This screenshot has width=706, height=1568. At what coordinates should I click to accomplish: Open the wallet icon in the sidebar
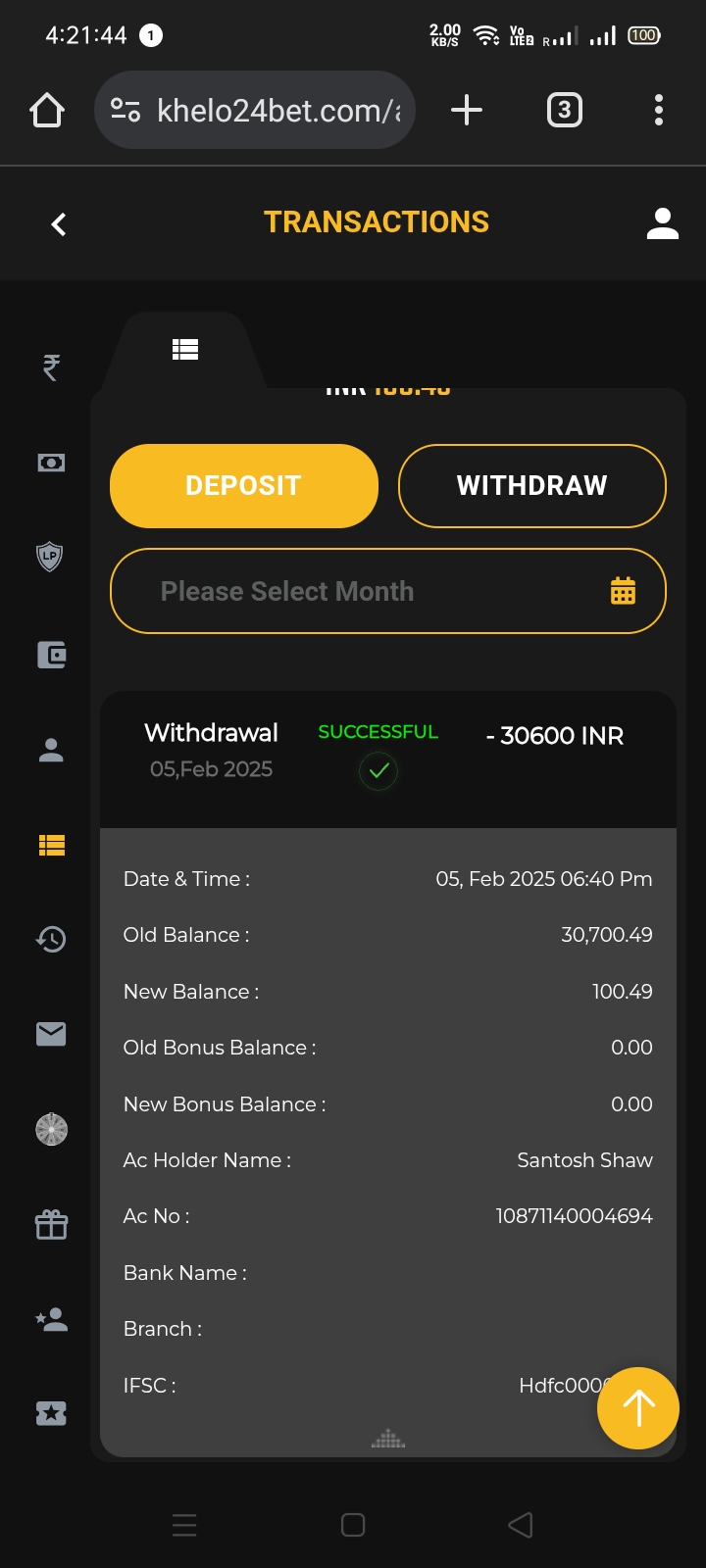click(x=51, y=654)
